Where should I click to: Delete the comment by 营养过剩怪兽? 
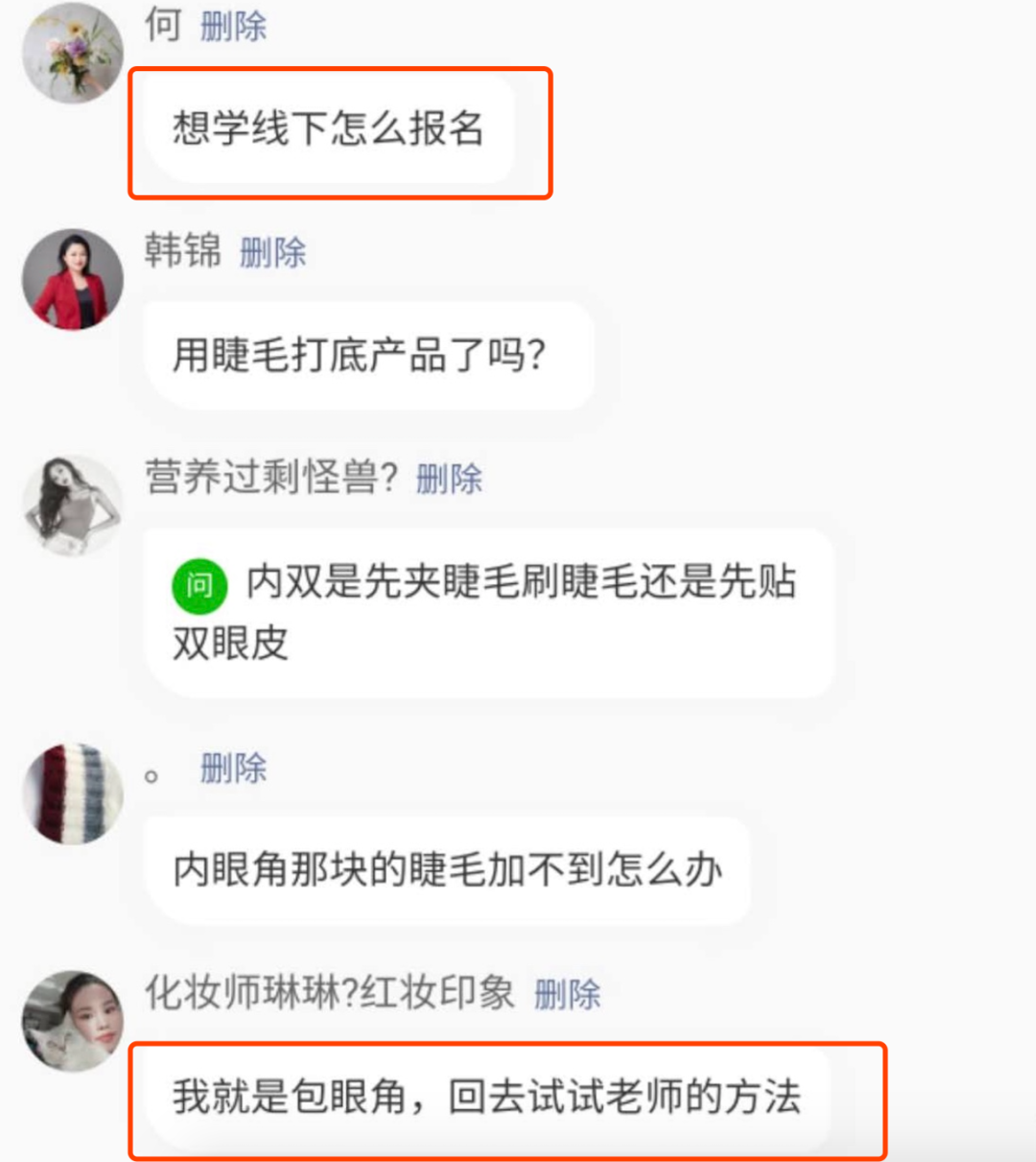pyautogui.click(x=449, y=479)
